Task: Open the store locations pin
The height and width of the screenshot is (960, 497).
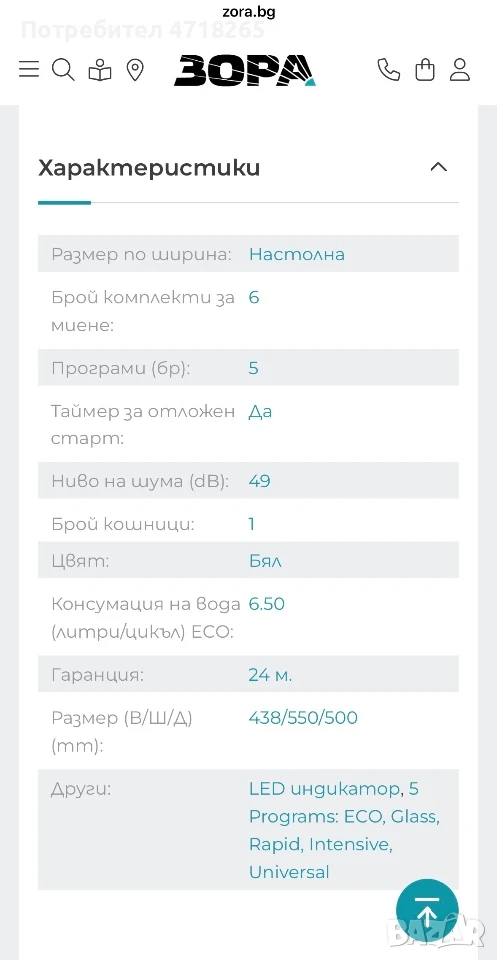Action: click(135, 70)
